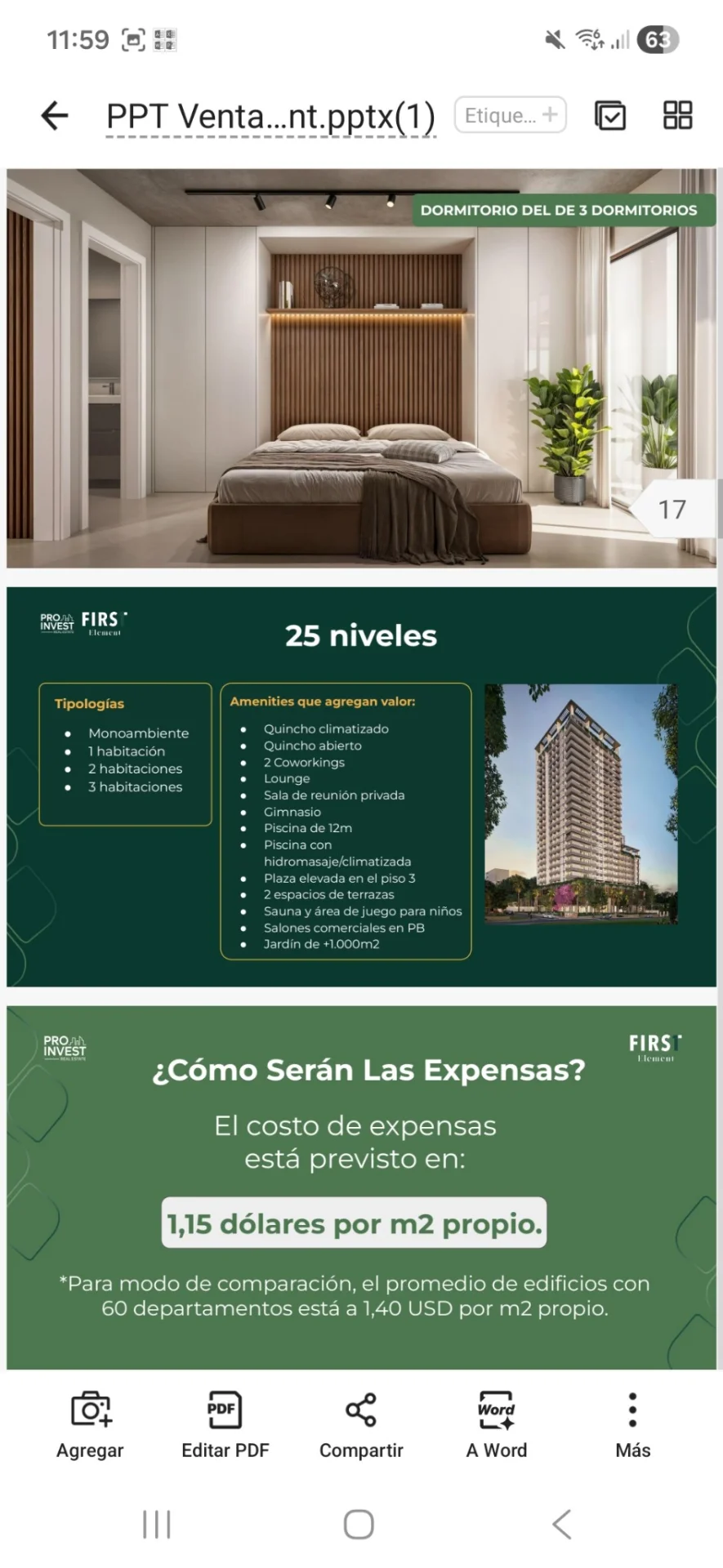Convert the document with A Word
The width and height of the screenshot is (723, 1568).
point(496,1426)
